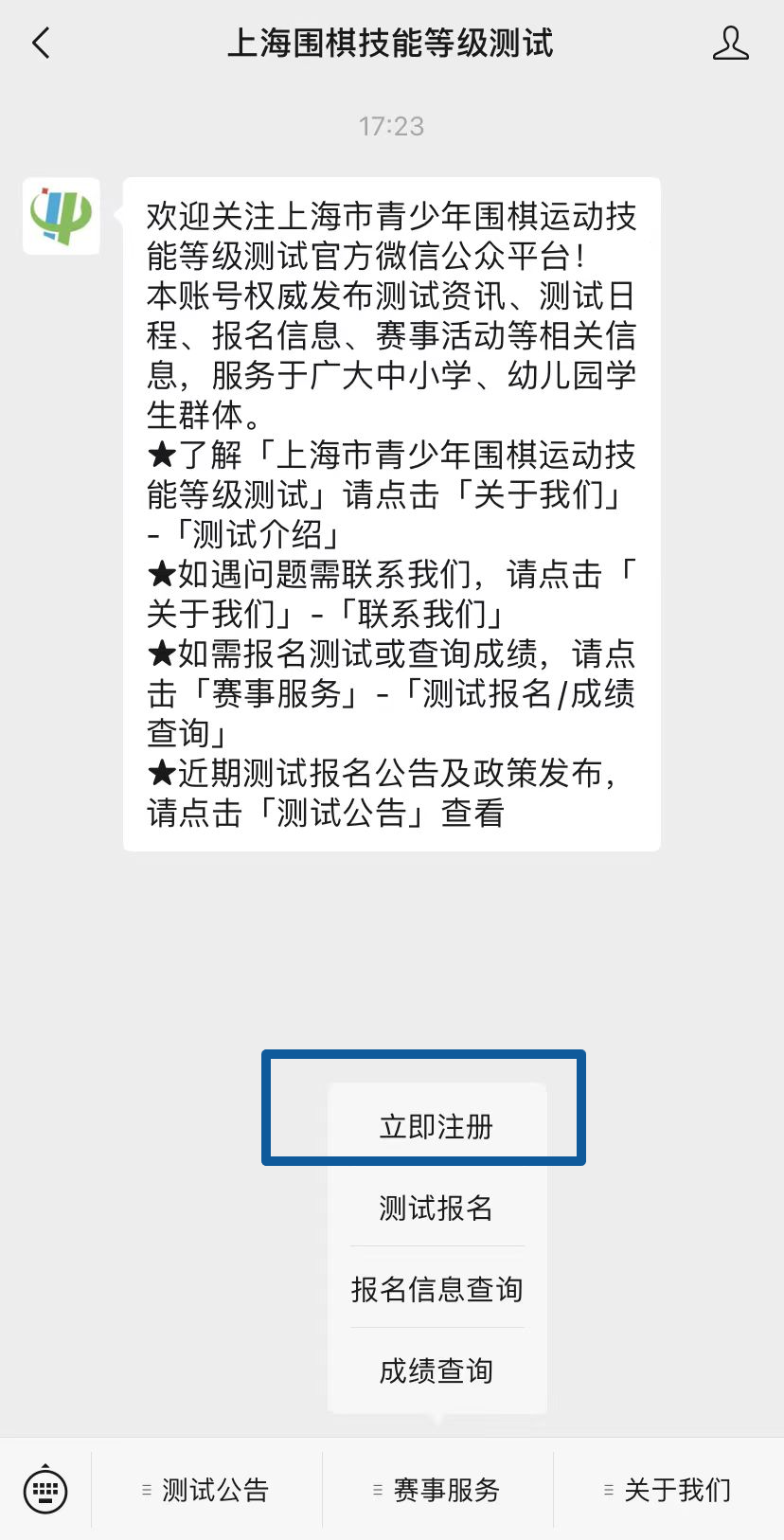Image resolution: width=784 pixels, height=1540 pixels.
Task: Tap the 赛事服务 bottom menu
Action: (x=437, y=1490)
